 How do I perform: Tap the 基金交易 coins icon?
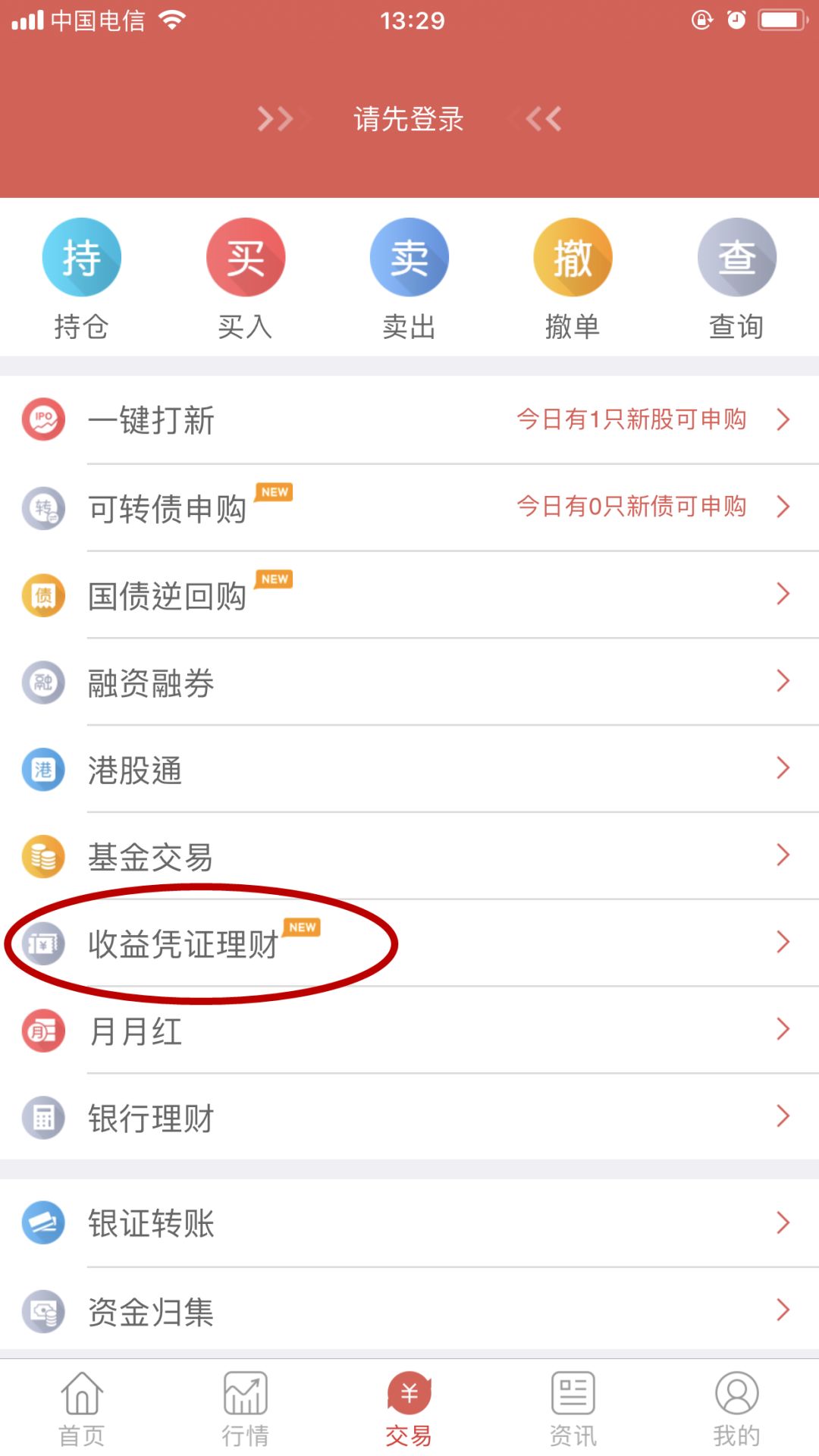click(x=43, y=856)
